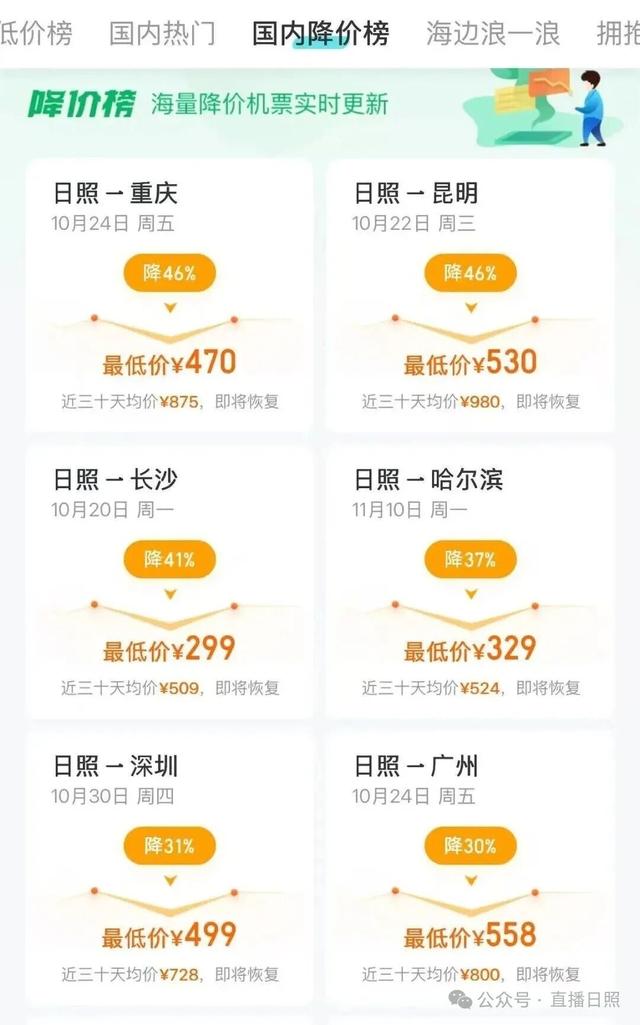The width and height of the screenshot is (640, 1025).
Task: Switch to the 国内热门 tab
Action: point(162,33)
